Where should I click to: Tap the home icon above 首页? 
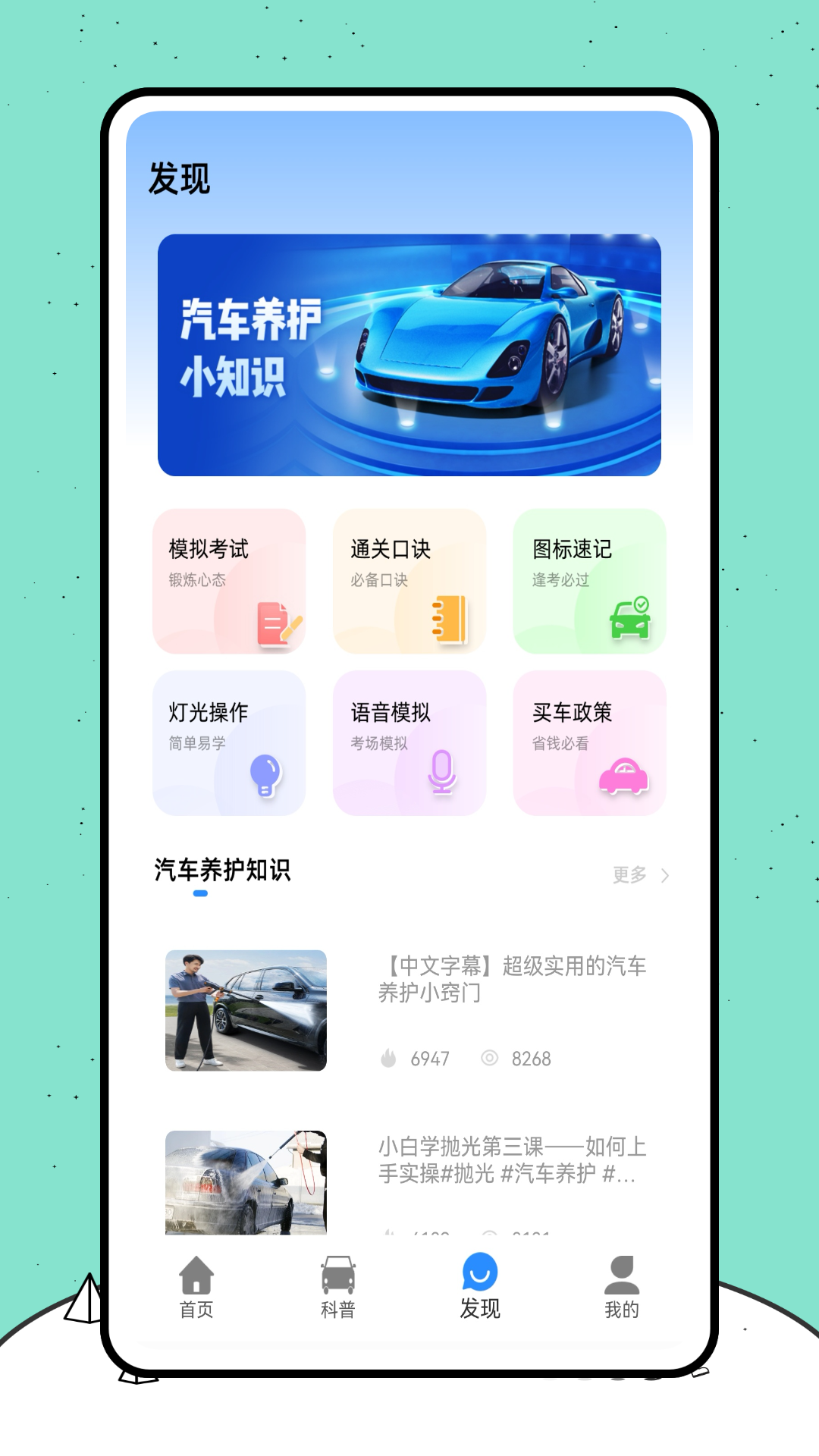pyautogui.click(x=197, y=1276)
